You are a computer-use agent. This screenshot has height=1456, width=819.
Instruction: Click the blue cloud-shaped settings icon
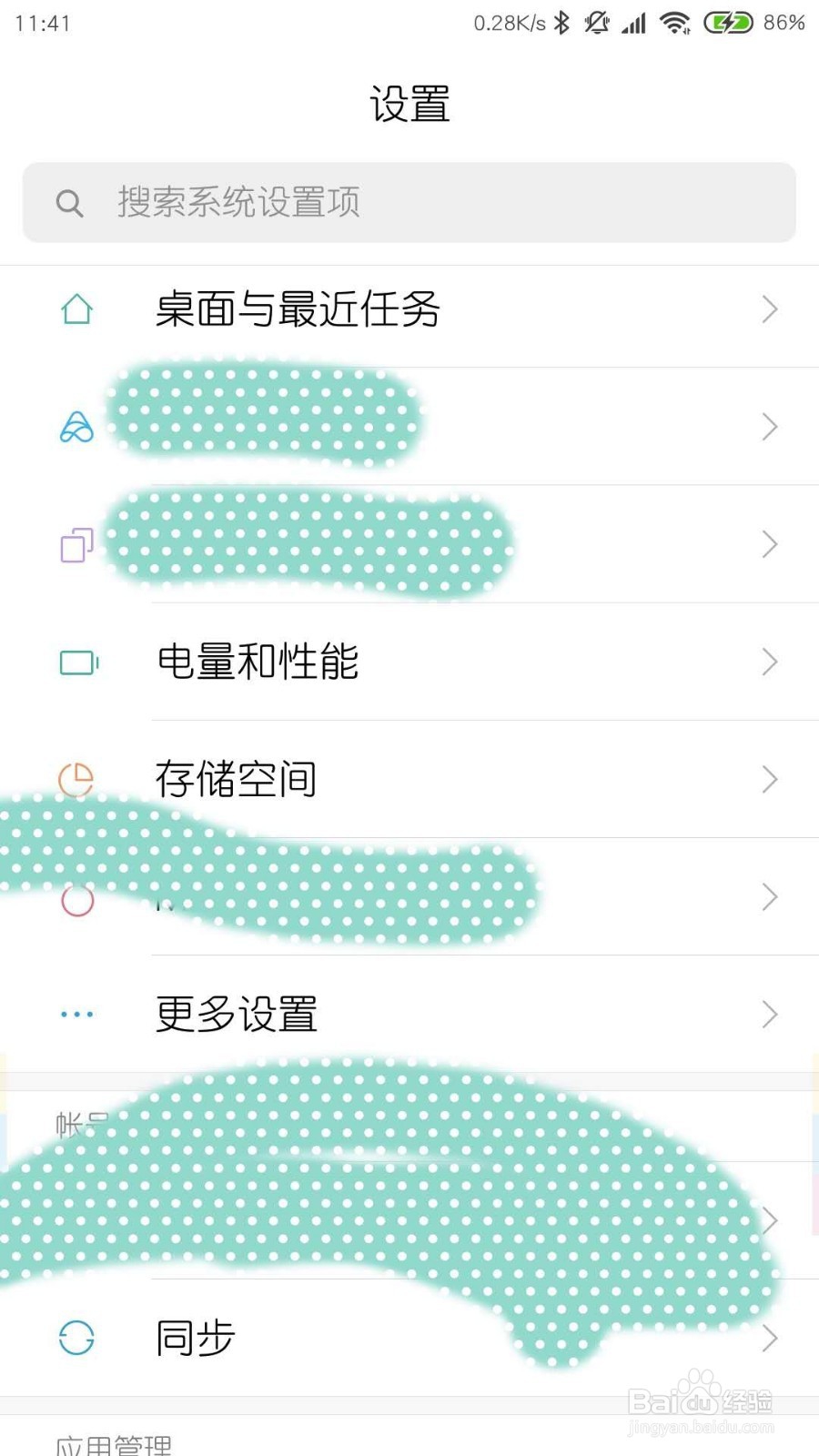pyautogui.click(x=76, y=428)
